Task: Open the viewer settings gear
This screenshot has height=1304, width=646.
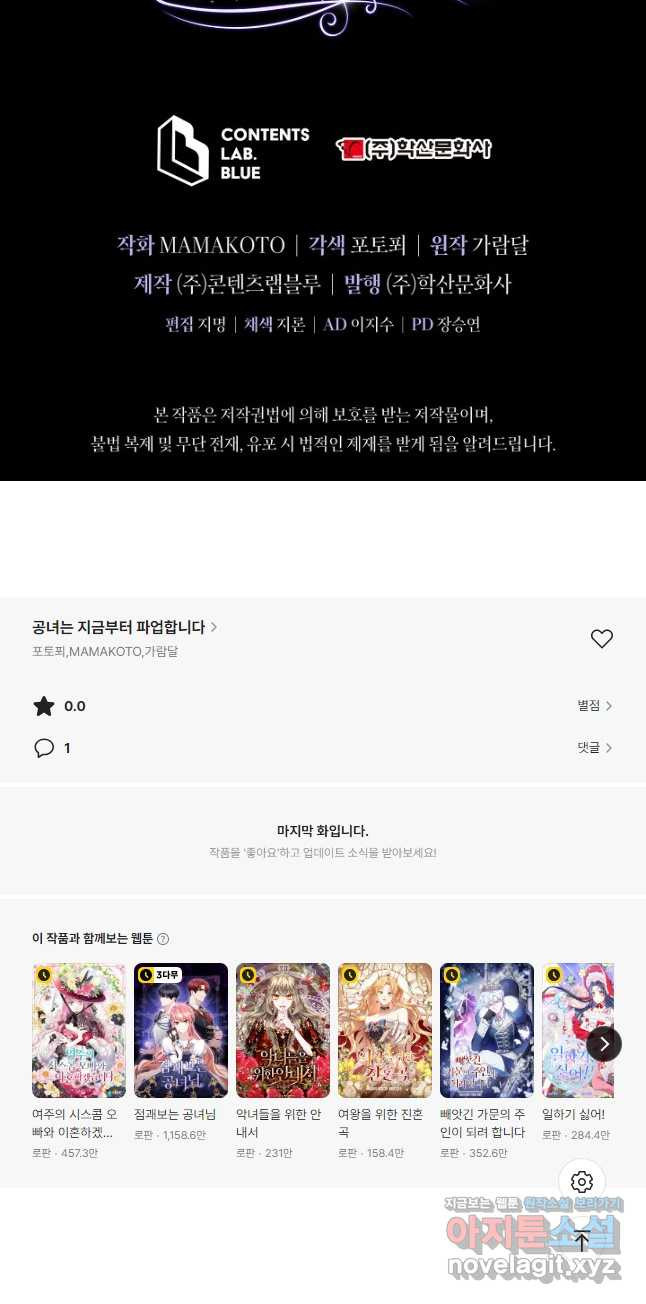Action: 582,1182
